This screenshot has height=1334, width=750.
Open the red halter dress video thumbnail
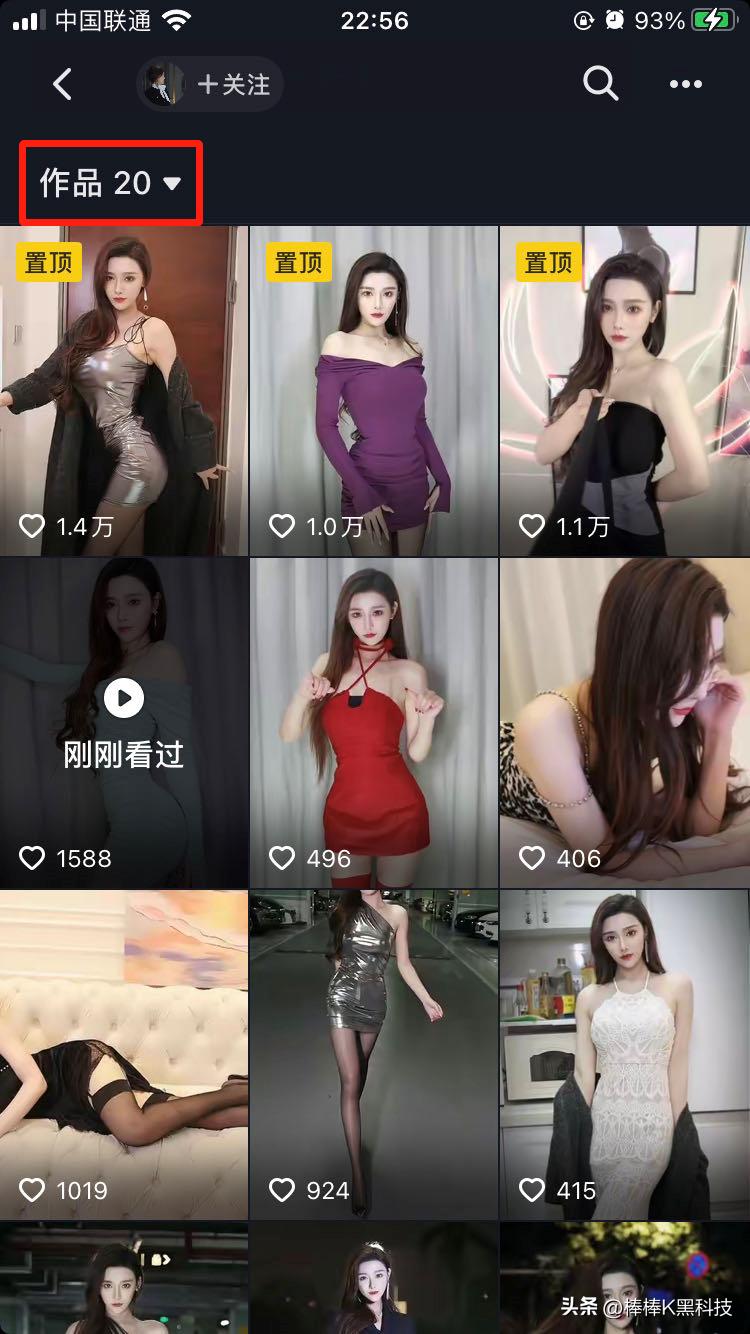tap(373, 722)
